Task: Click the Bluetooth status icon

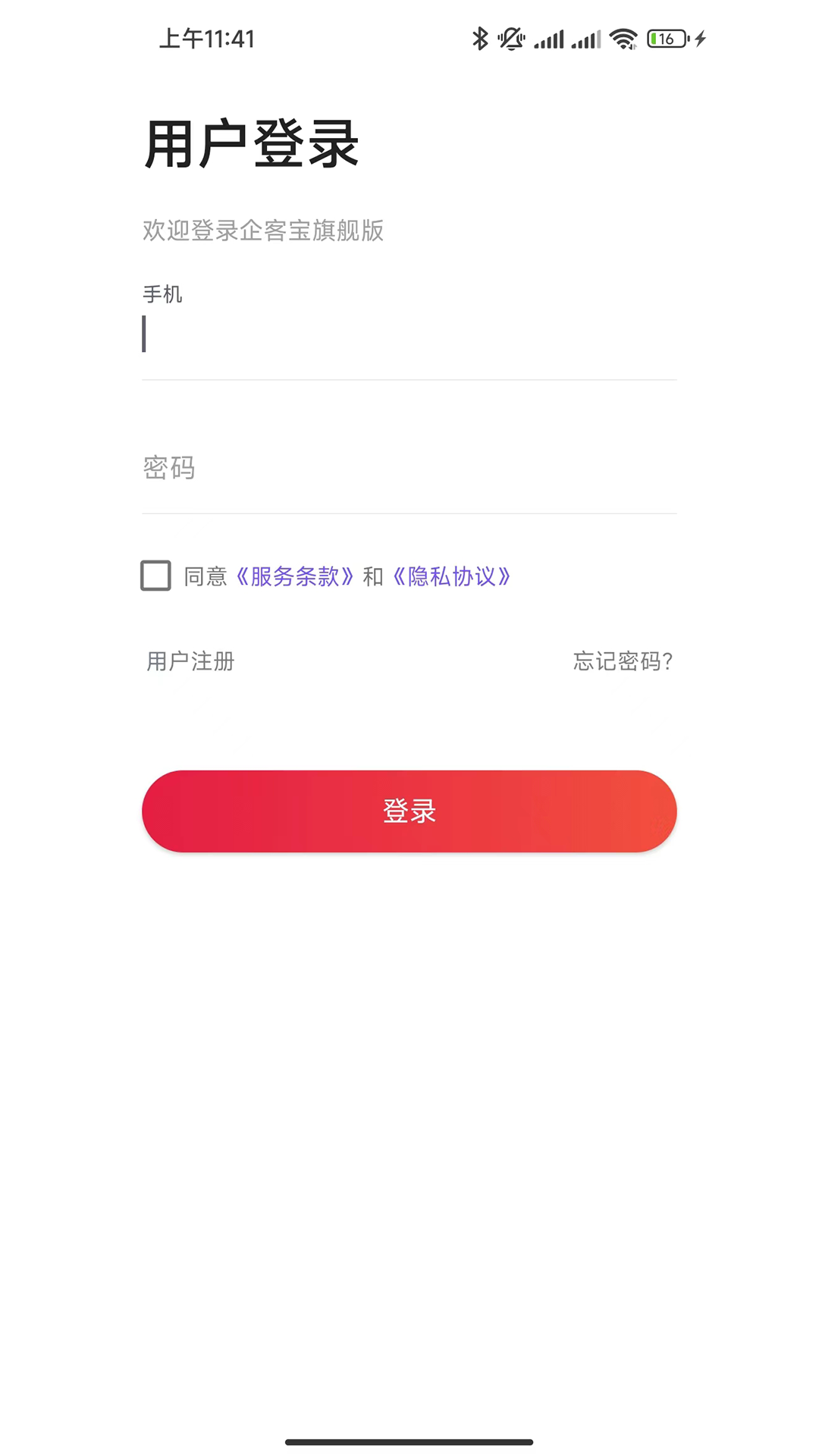Action: point(479,38)
